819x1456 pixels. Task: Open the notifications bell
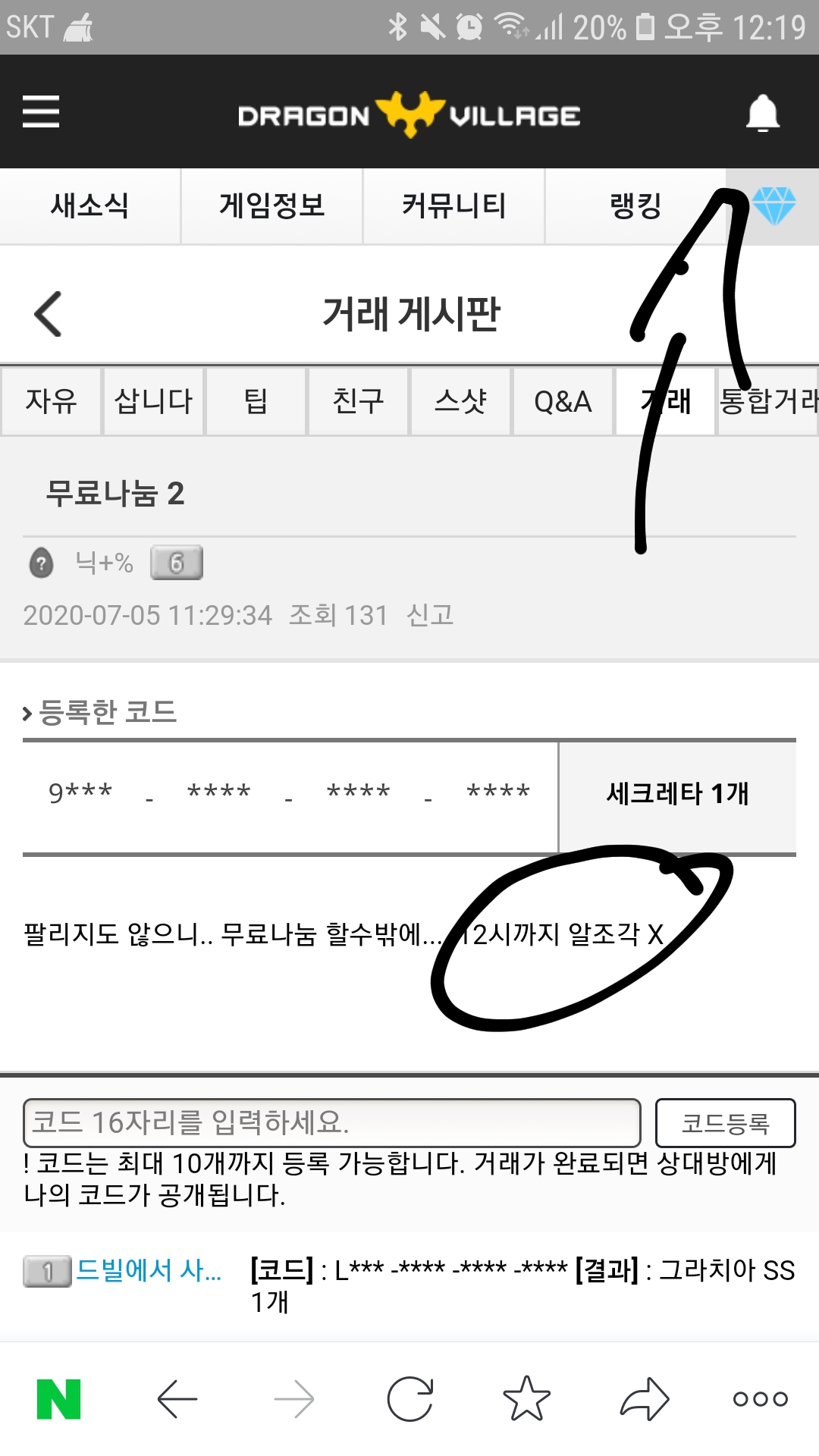tap(763, 113)
